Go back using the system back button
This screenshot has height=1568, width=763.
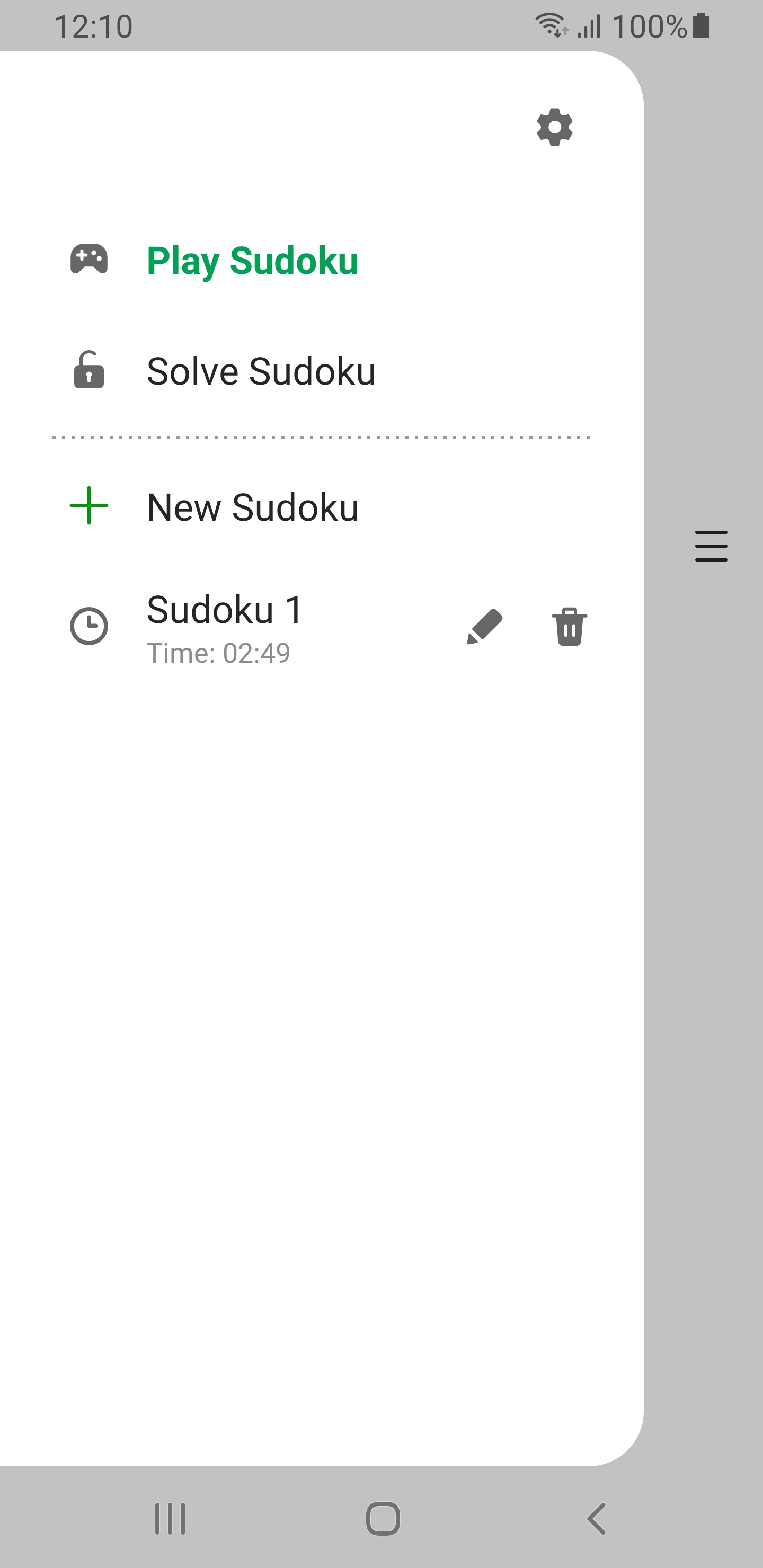596,1518
